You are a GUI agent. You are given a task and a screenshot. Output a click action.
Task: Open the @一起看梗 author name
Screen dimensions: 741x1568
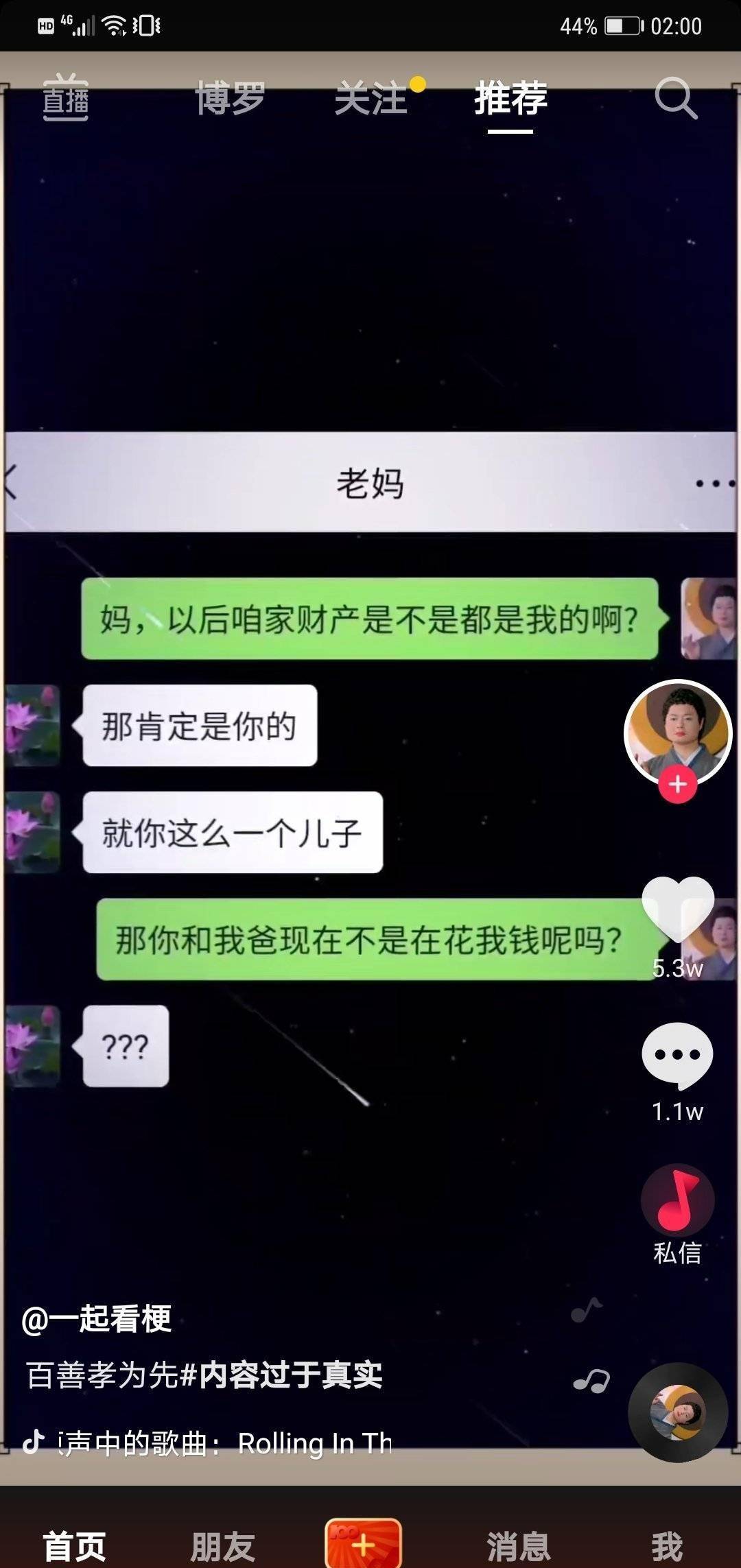97,1318
